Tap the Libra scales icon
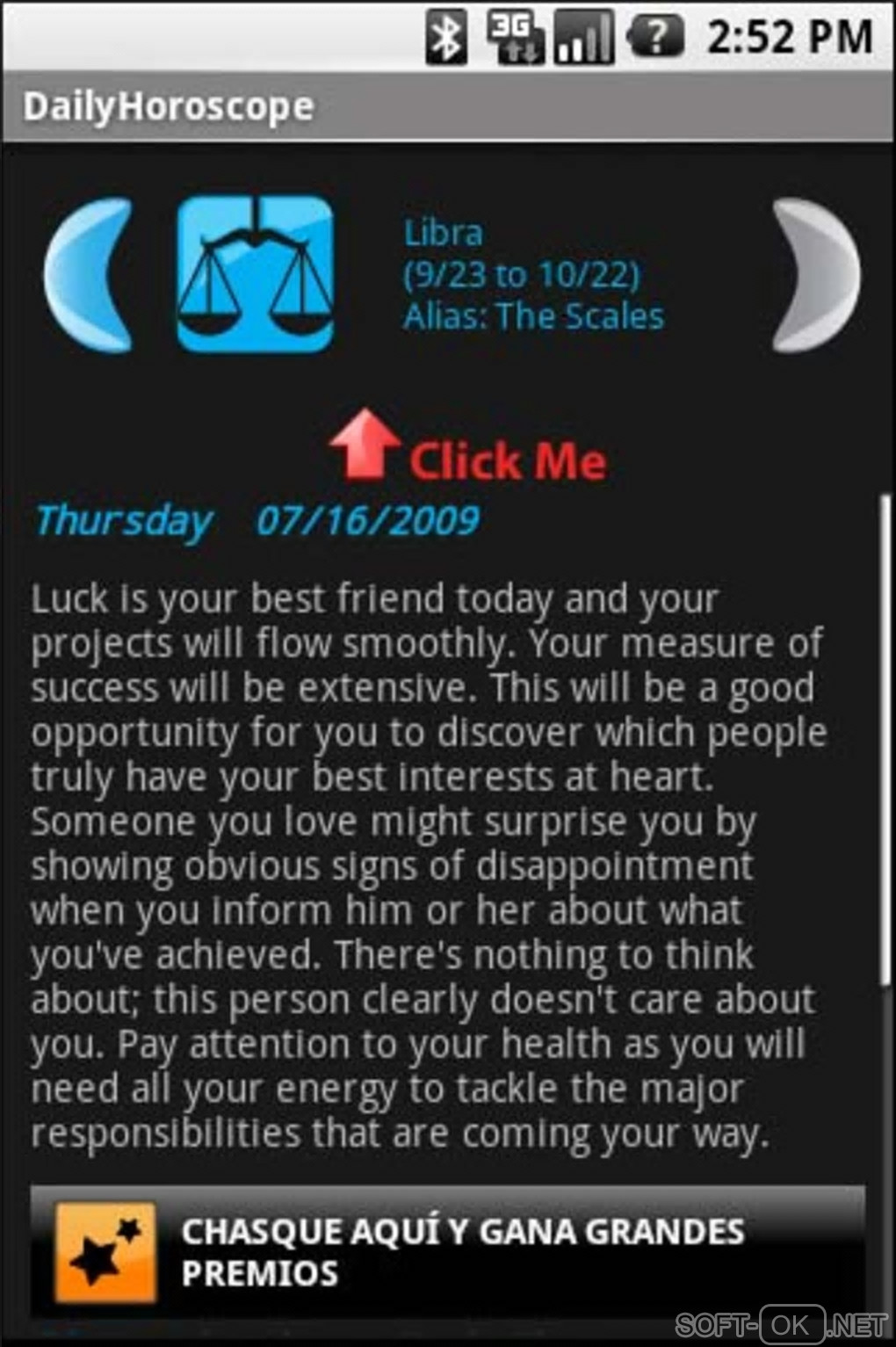896x1347 pixels. point(256,275)
